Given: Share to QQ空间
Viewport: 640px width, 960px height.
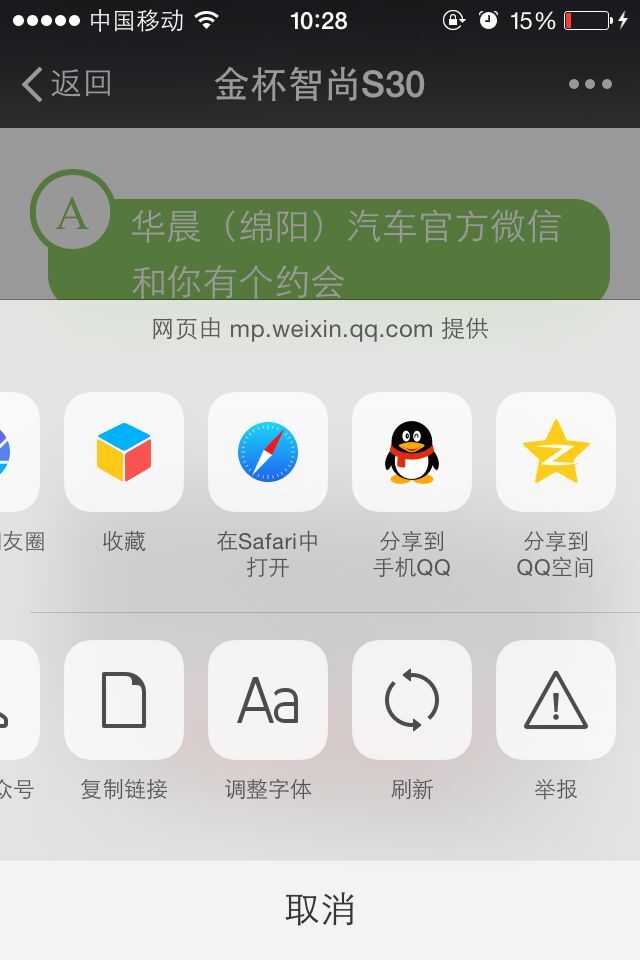Looking at the screenshot, I should (x=556, y=452).
